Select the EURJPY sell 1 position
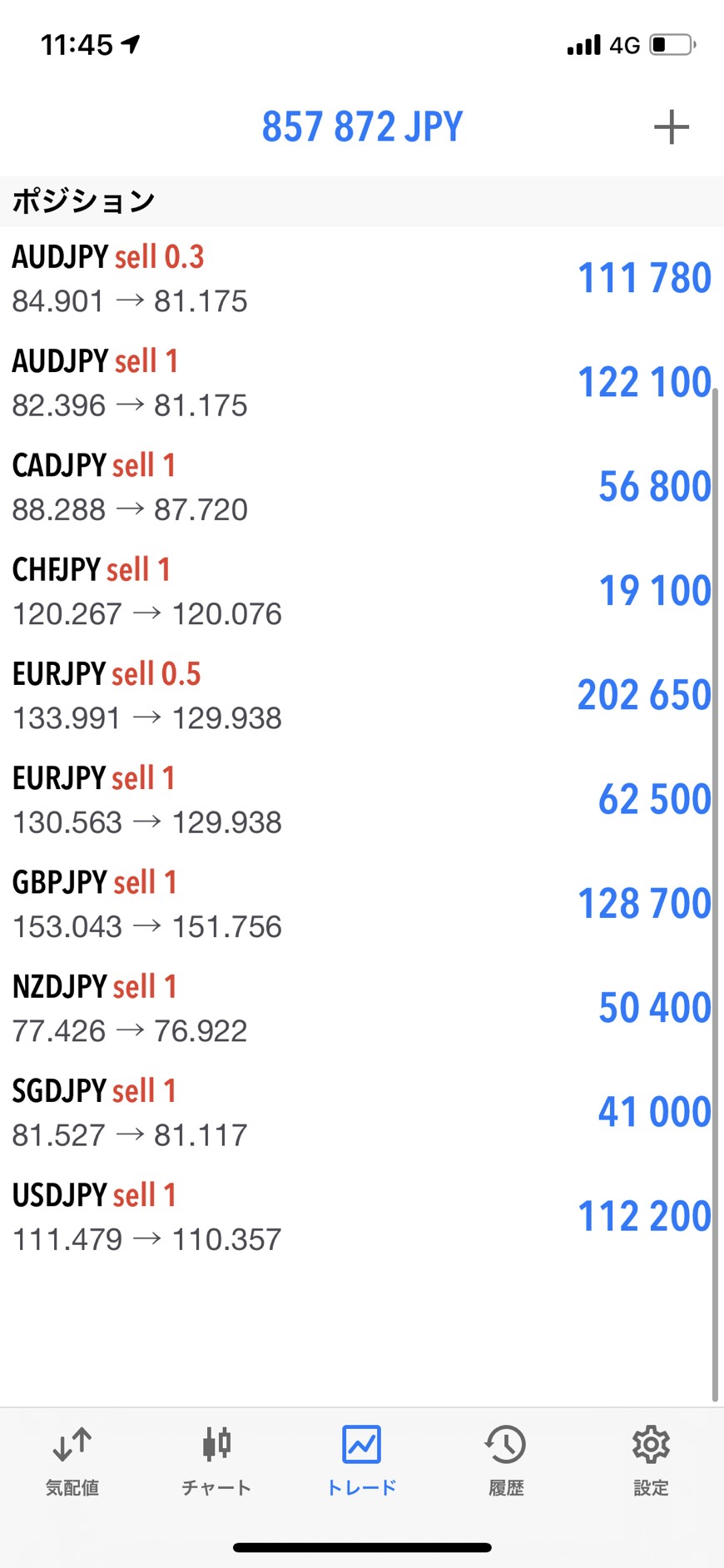 tap(362, 800)
